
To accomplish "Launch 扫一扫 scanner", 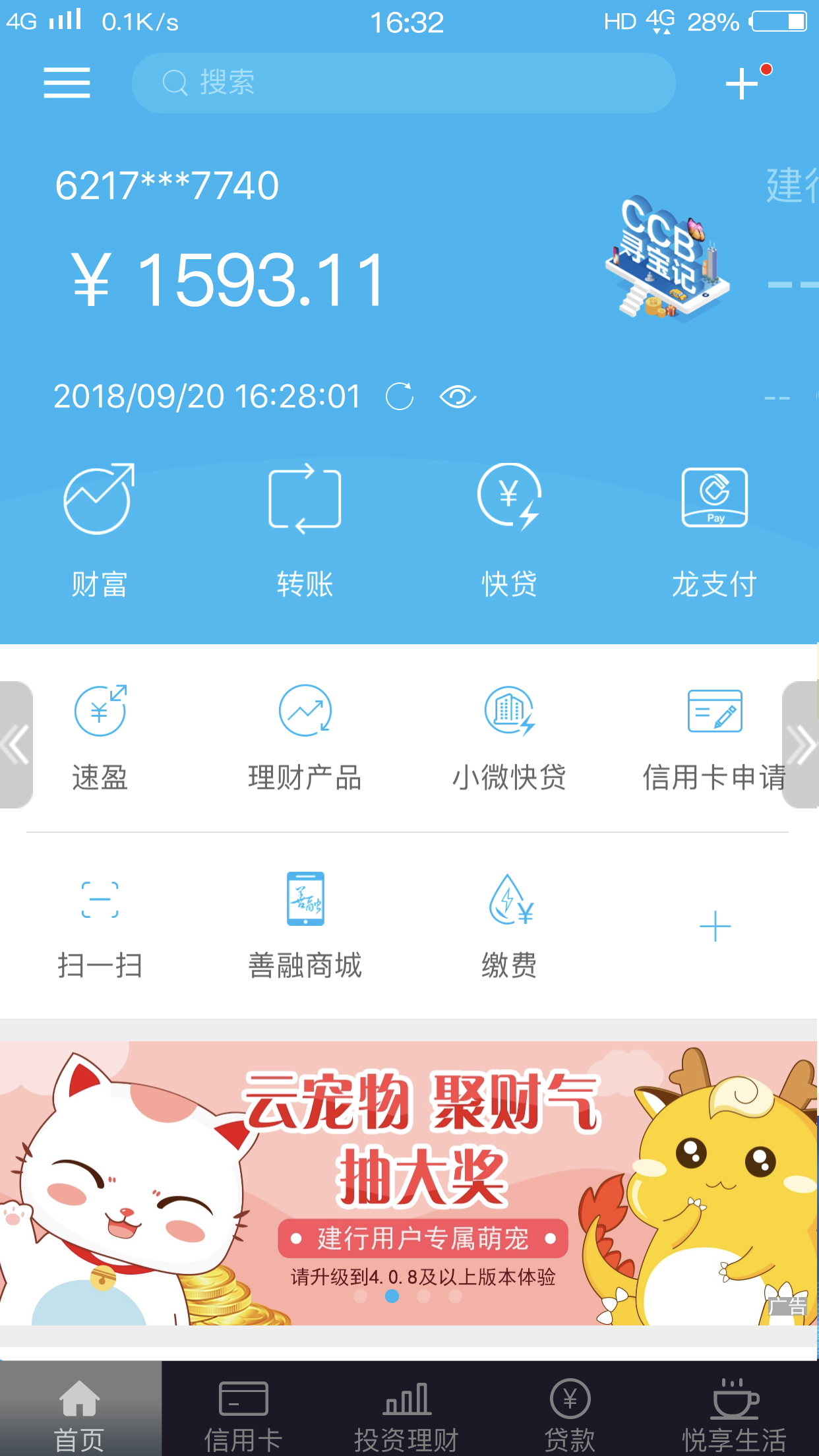I will [100, 926].
